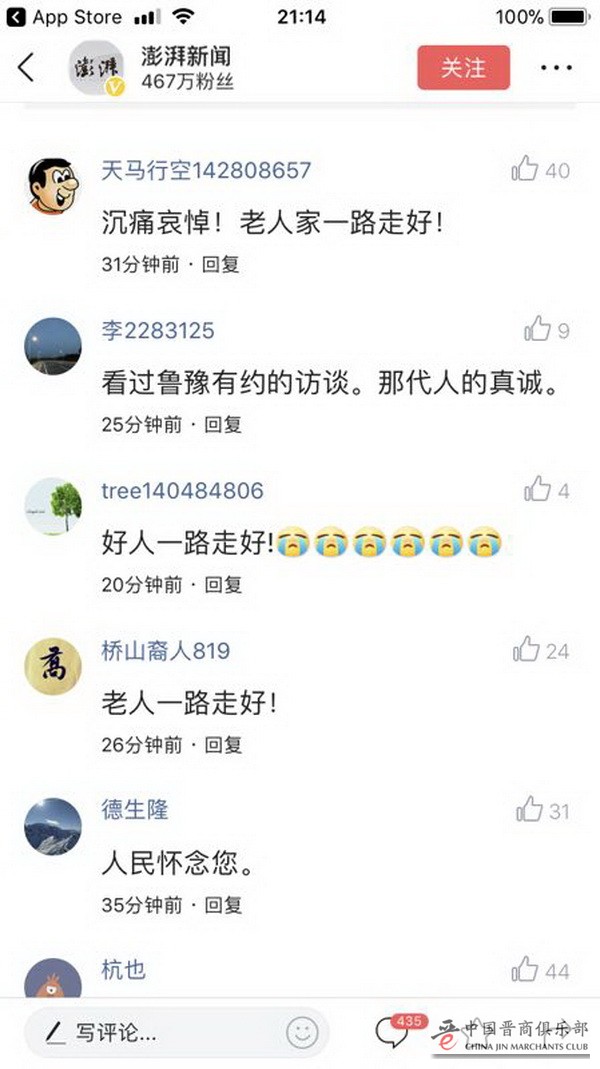
Task: Reply to 李2283125's comment
Action: [x=222, y=425]
